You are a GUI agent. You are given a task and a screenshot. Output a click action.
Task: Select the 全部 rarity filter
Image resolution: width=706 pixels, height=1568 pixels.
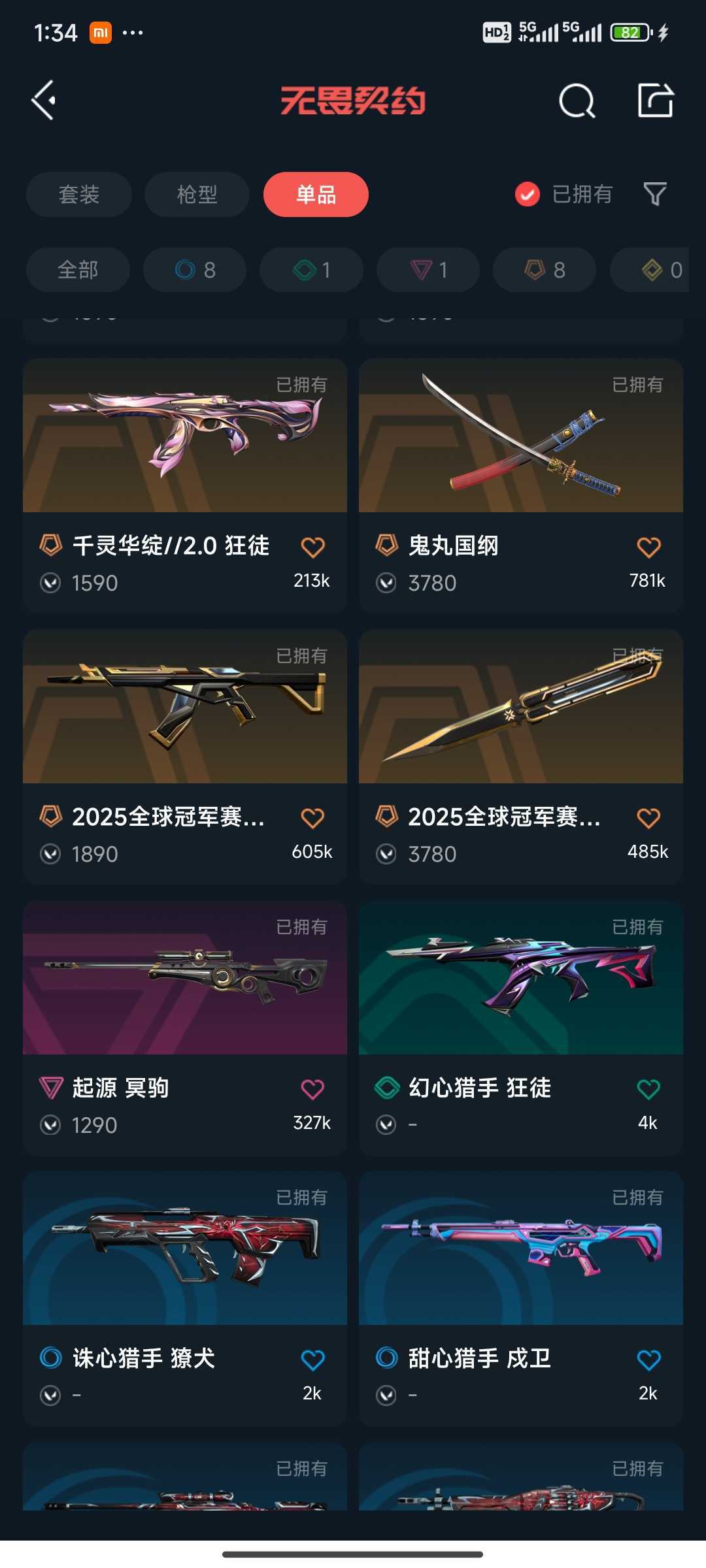(x=78, y=269)
